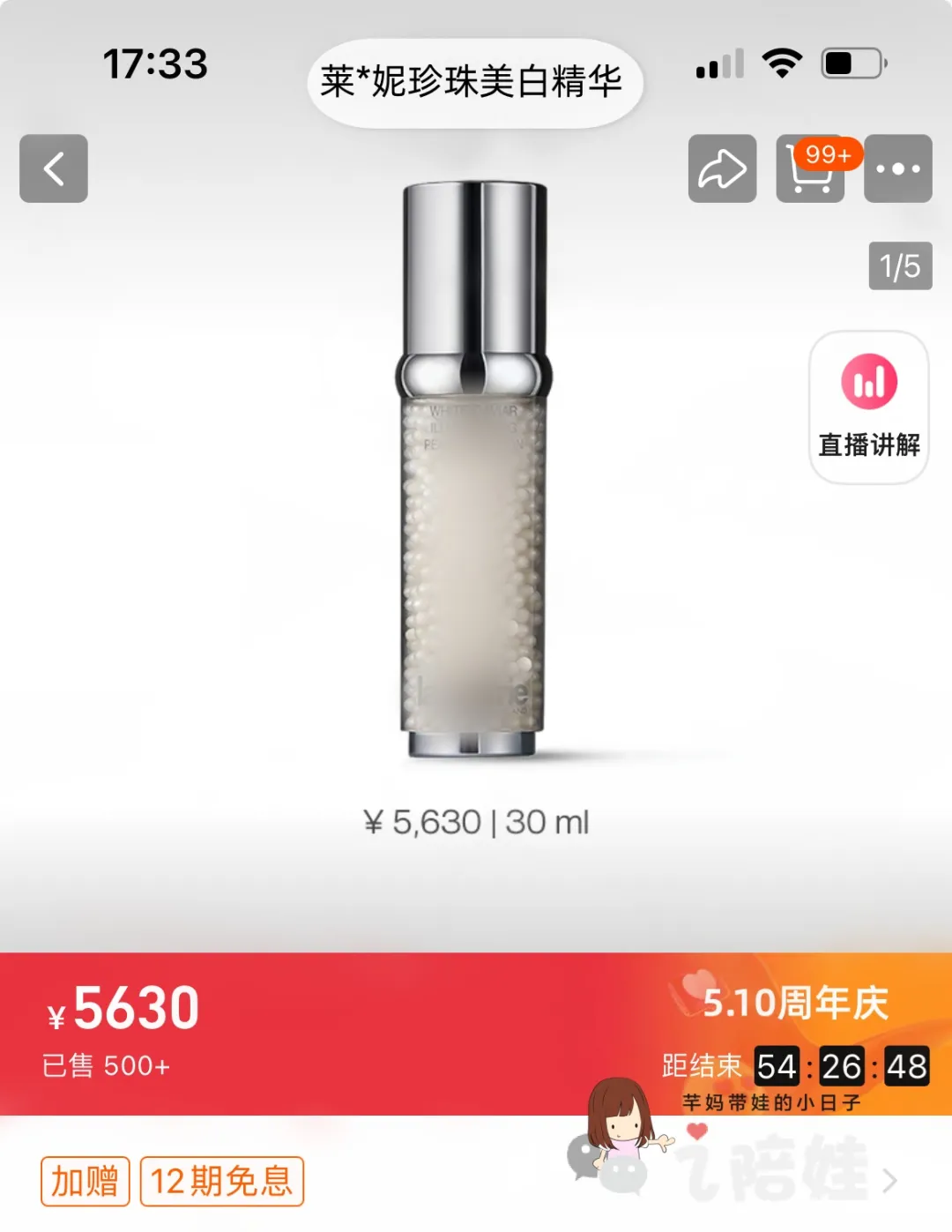952x1232 pixels.
Task: Tap the 12期免息 installment tag
Action: point(221,1181)
